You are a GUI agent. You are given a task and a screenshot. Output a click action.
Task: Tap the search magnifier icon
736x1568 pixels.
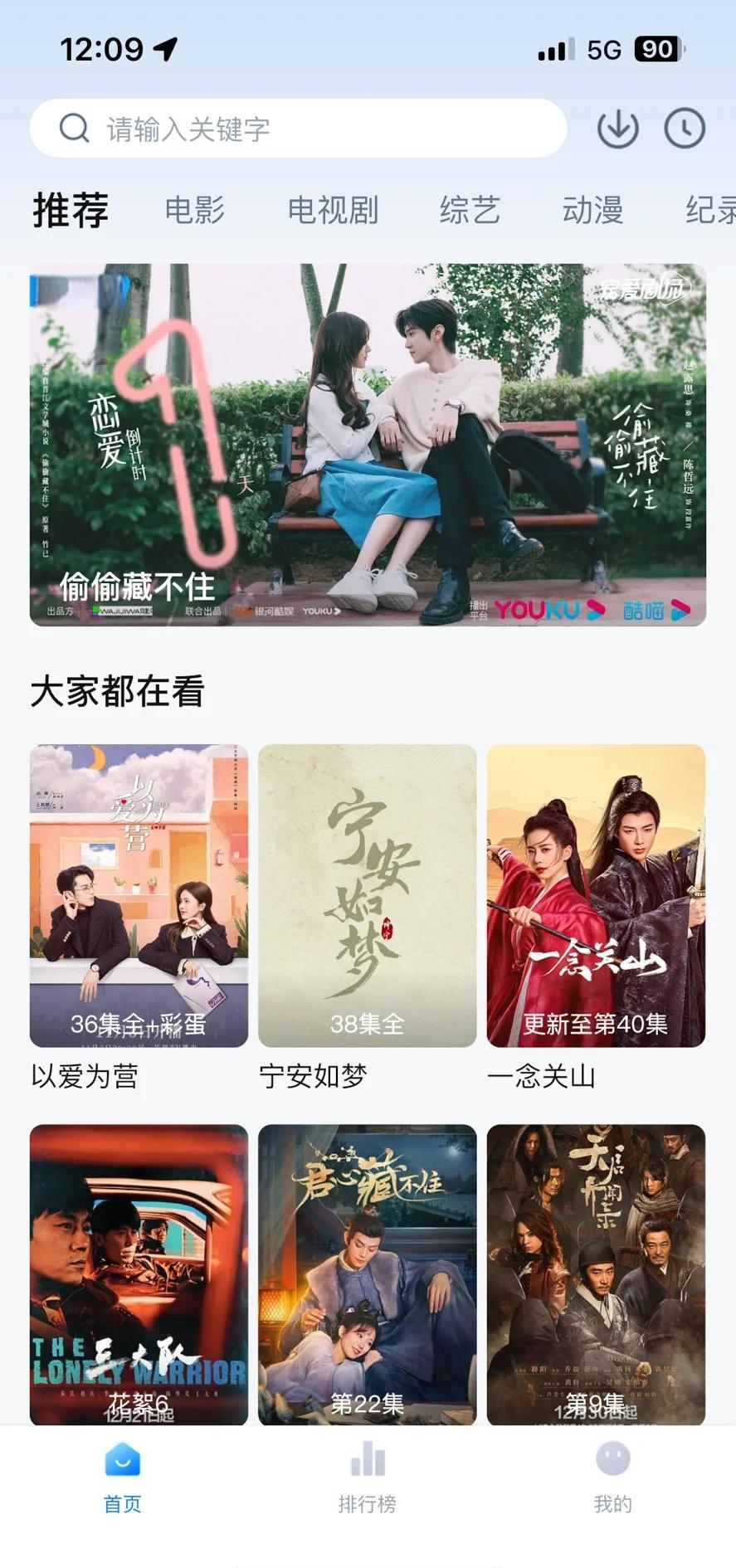click(x=73, y=128)
